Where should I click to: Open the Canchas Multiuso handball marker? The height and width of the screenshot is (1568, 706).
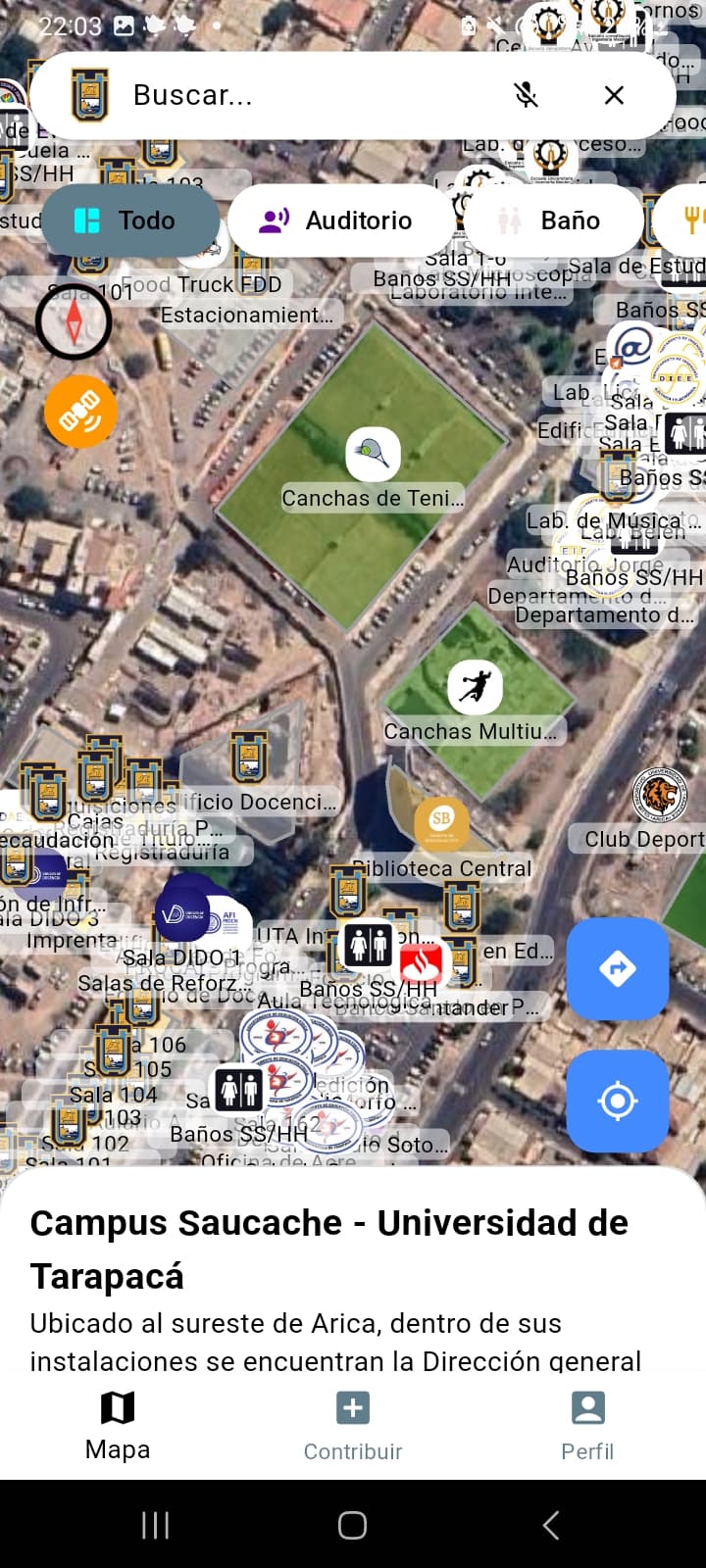(x=475, y=688)
